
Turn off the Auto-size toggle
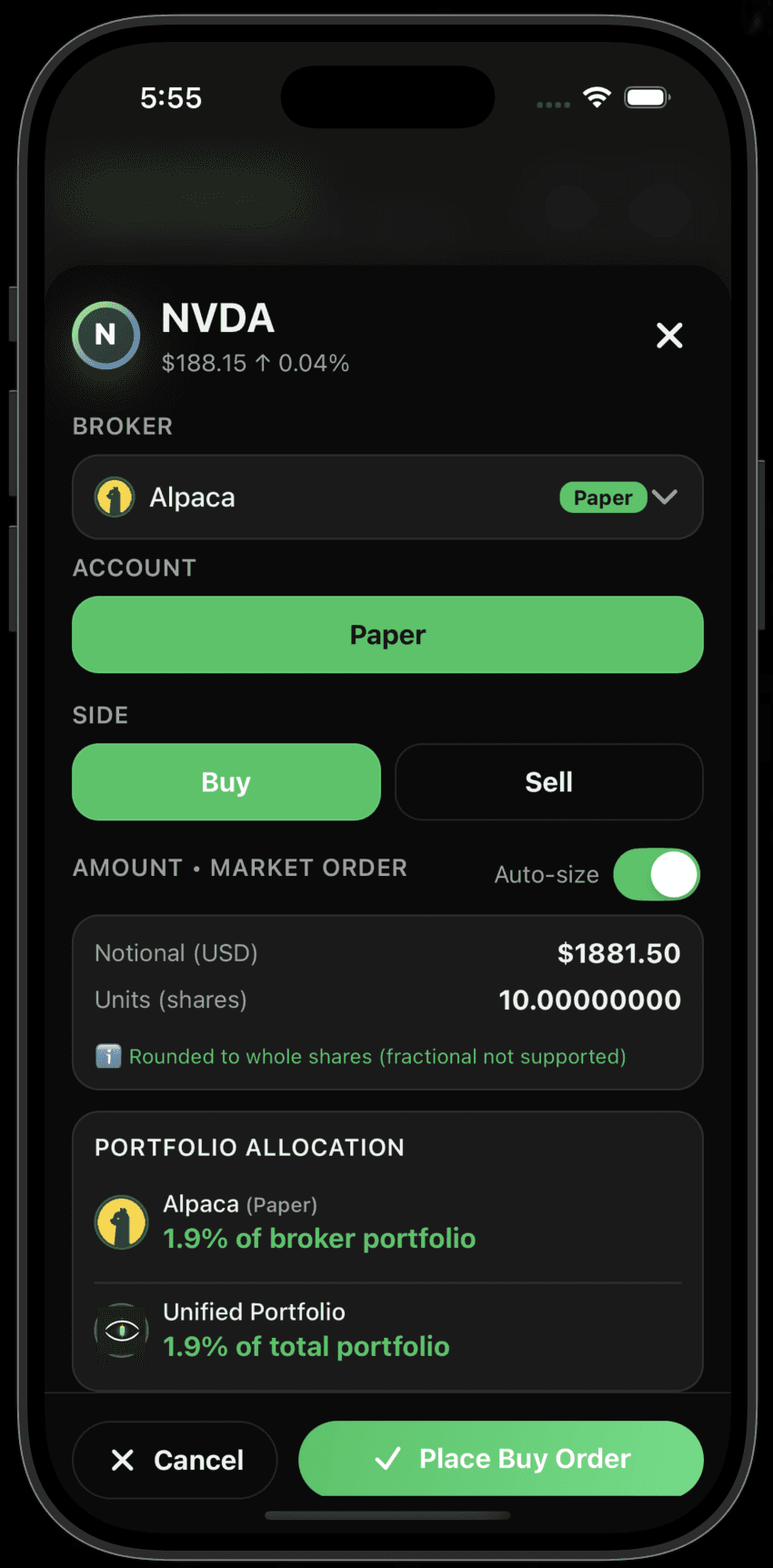(x=657, y=875)
